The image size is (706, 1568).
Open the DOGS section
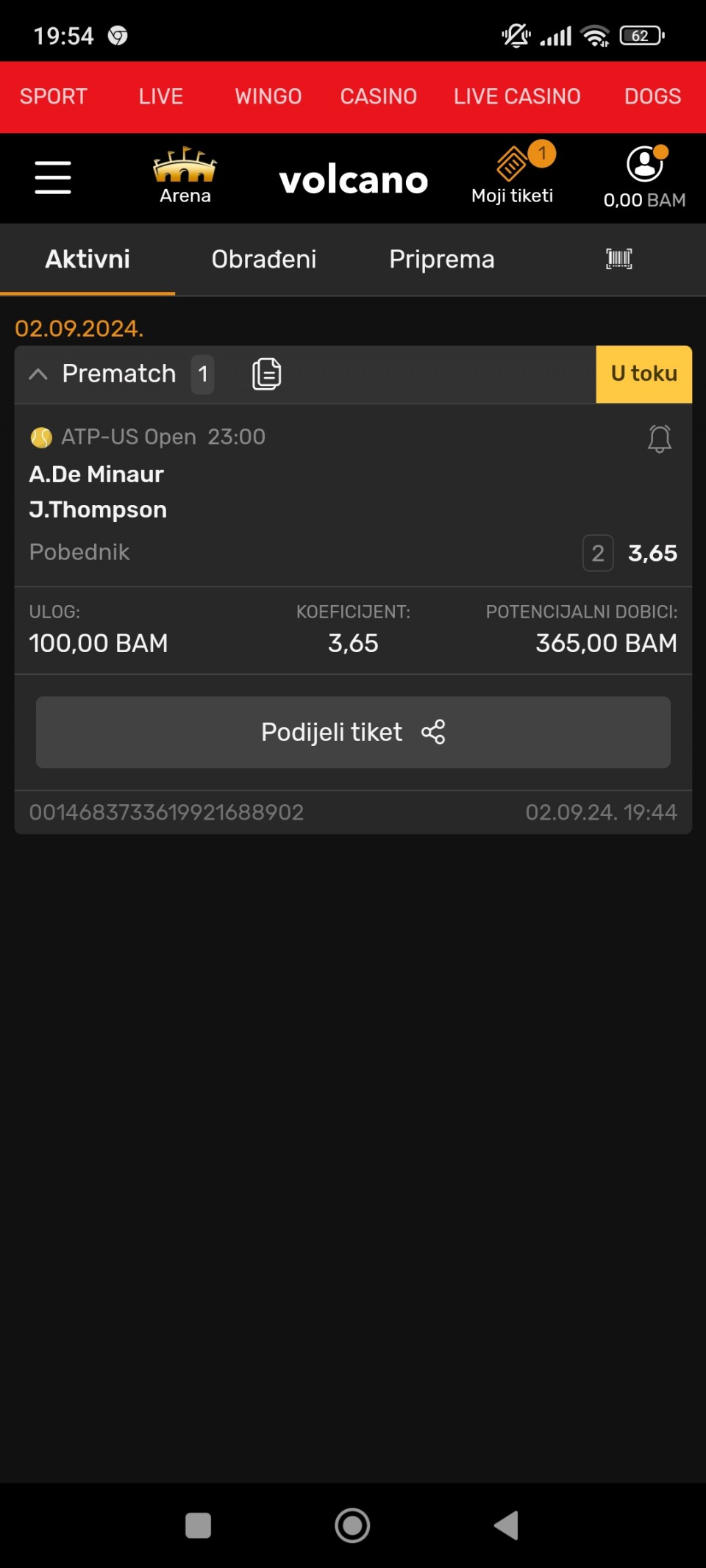point(653,96)
